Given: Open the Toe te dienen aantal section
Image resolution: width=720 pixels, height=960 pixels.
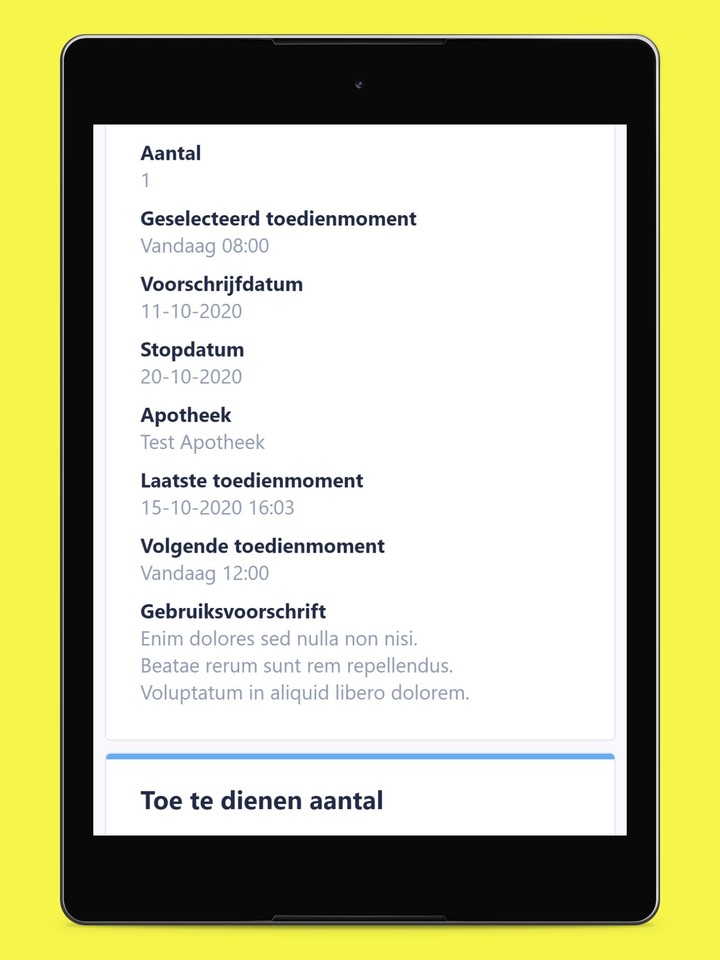Looking at the screenshot, I should pos(262,800).
